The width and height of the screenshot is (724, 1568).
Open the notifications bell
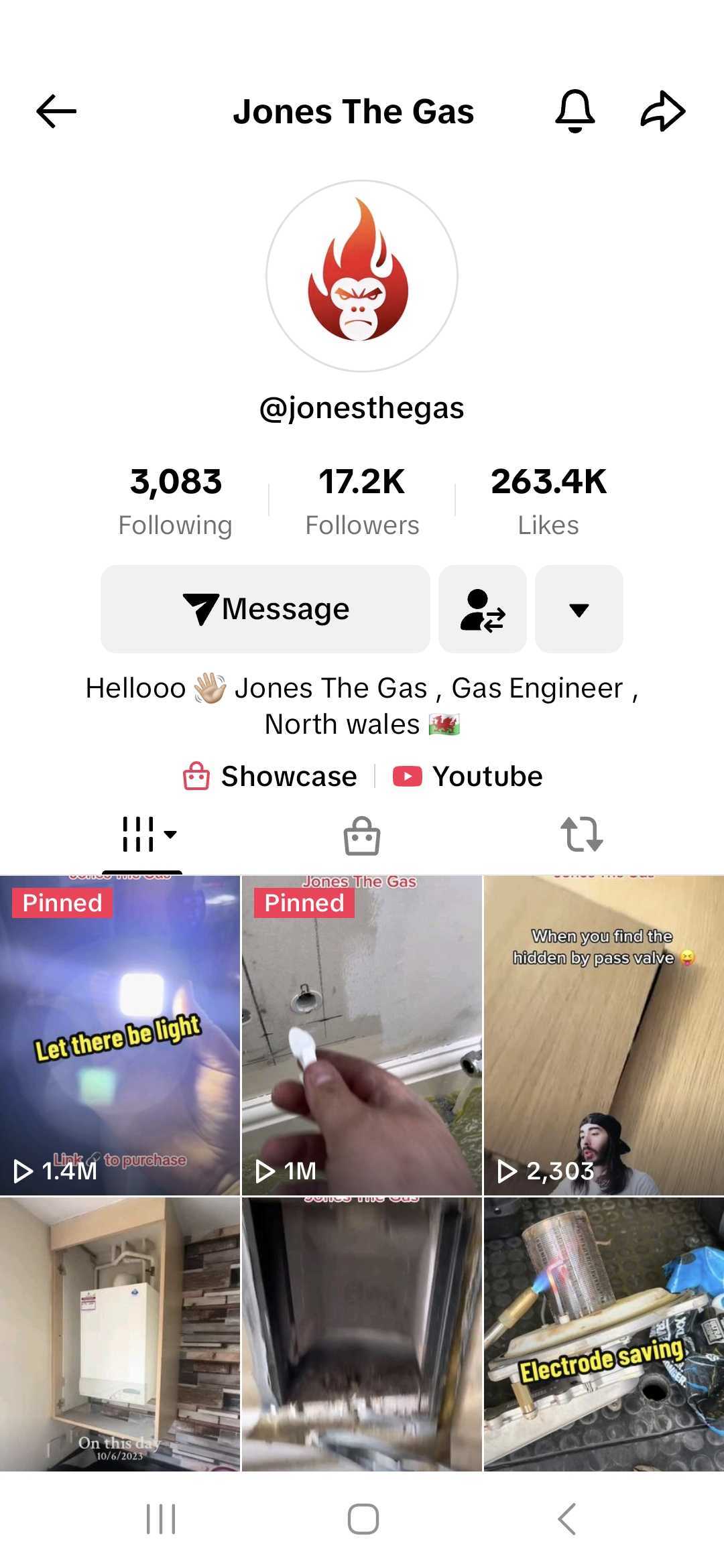coord(575,111)
